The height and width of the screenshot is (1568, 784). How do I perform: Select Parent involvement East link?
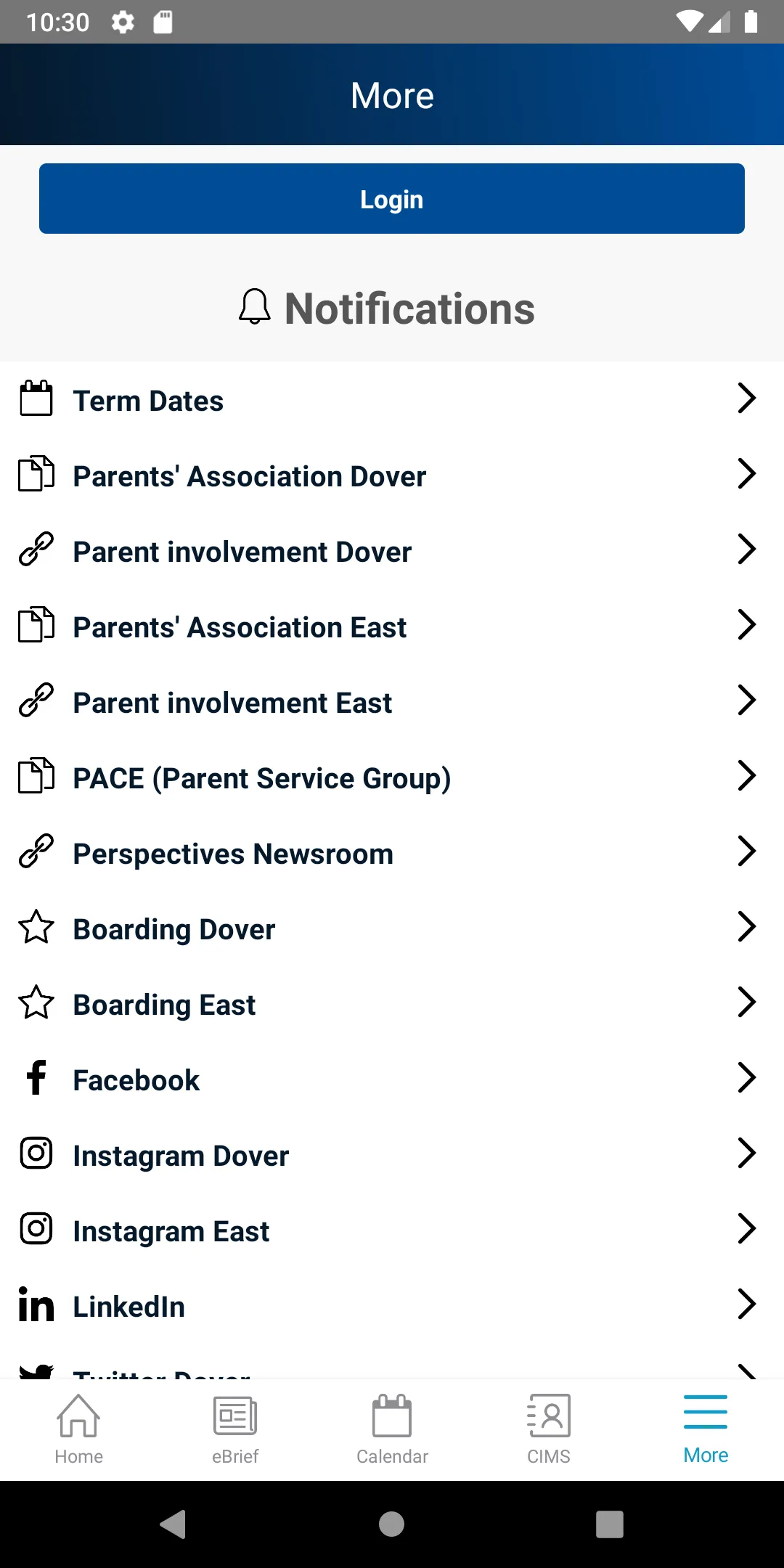[392, 701]
